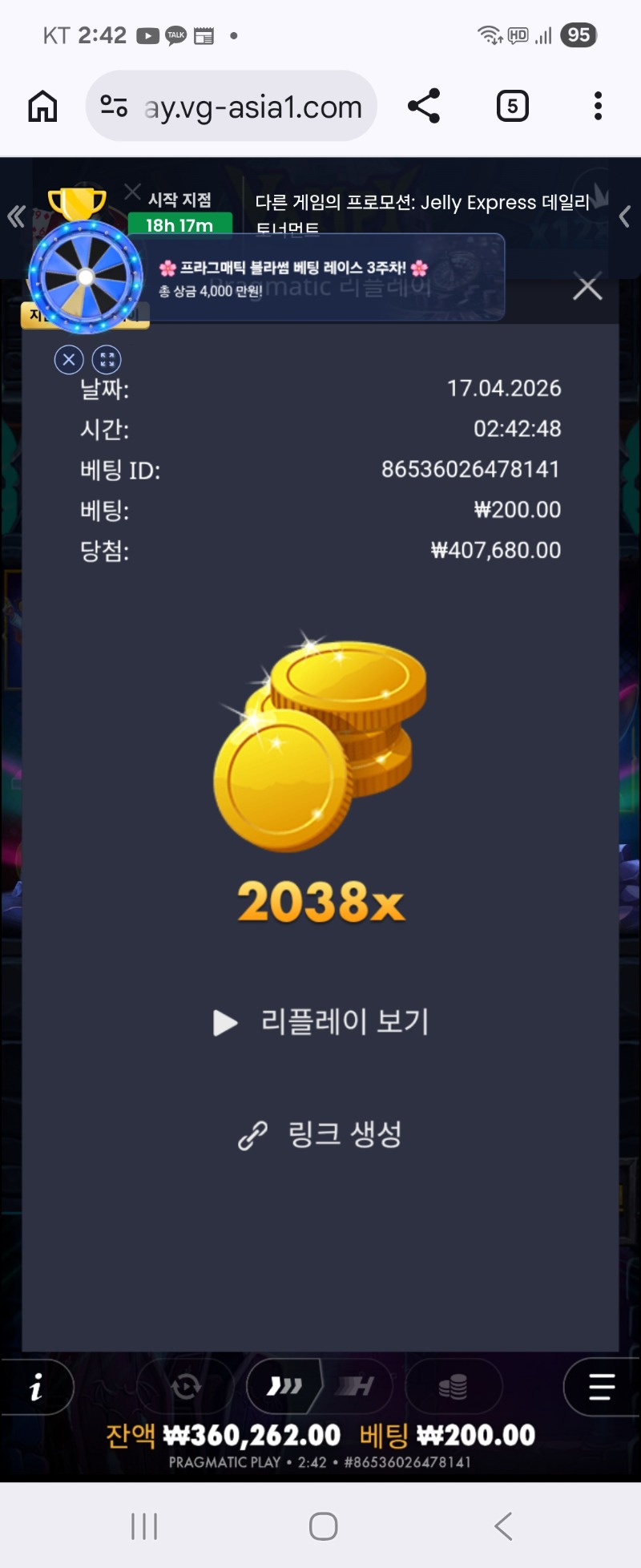Go back using the system back button
Viewport: 641px width, 1568px height.
(x=502, y=1526)
